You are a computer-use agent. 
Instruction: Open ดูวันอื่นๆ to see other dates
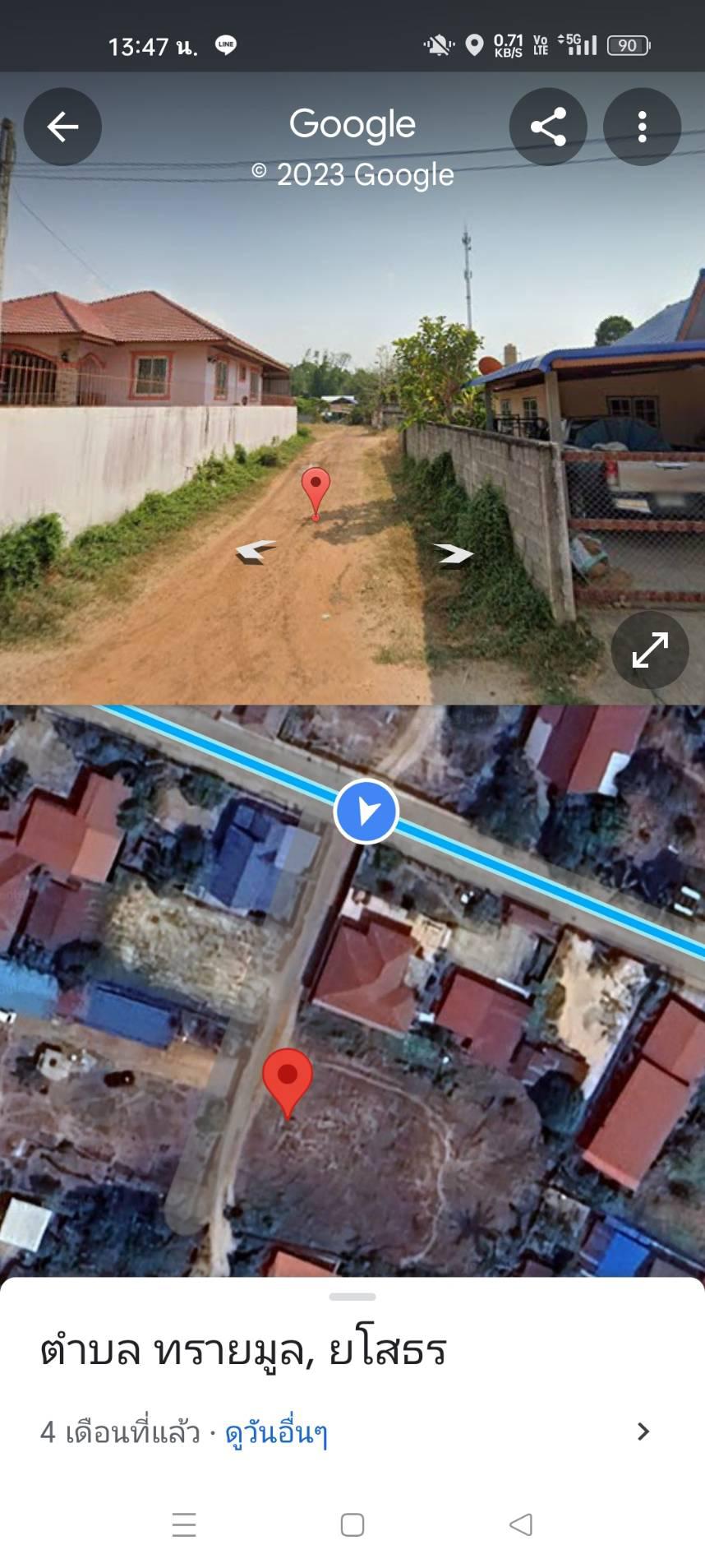[x=276, y=1433]
